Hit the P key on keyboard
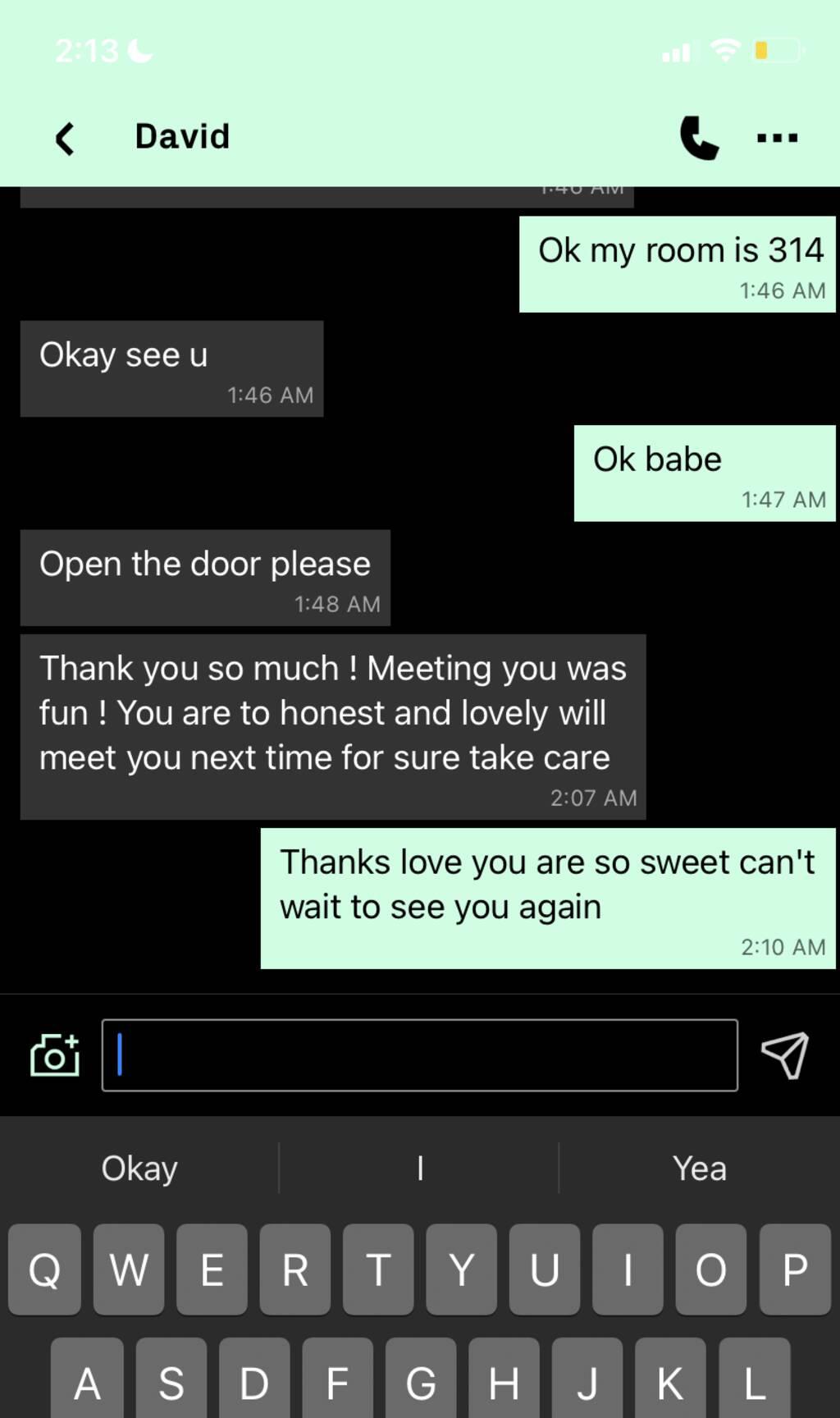Viewport: 840px width, 1418px height. 794,1269
